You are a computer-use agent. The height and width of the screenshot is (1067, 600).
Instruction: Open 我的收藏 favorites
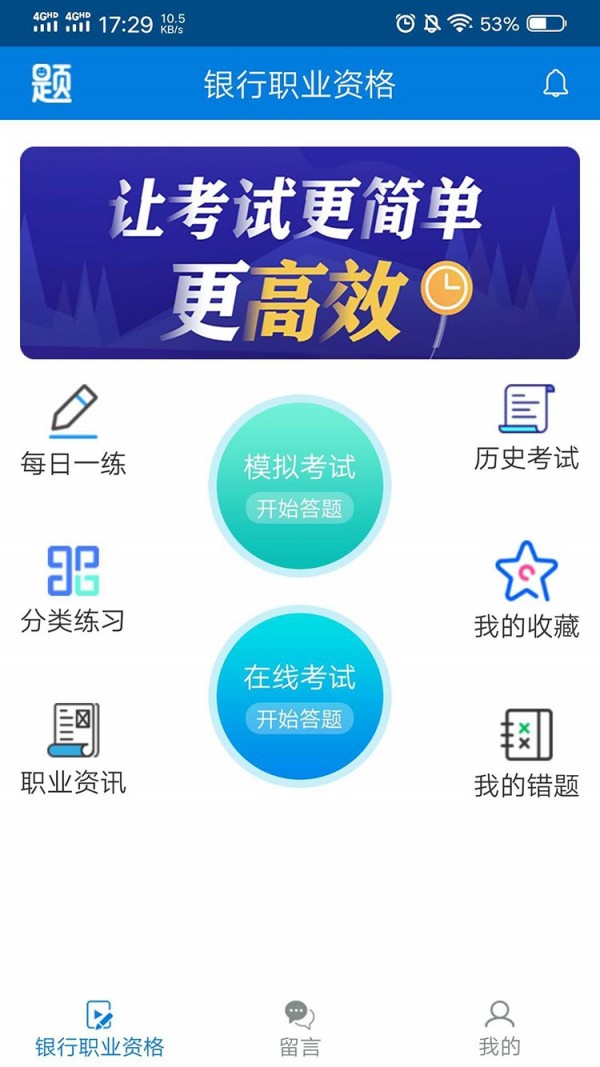coord(526,590)
